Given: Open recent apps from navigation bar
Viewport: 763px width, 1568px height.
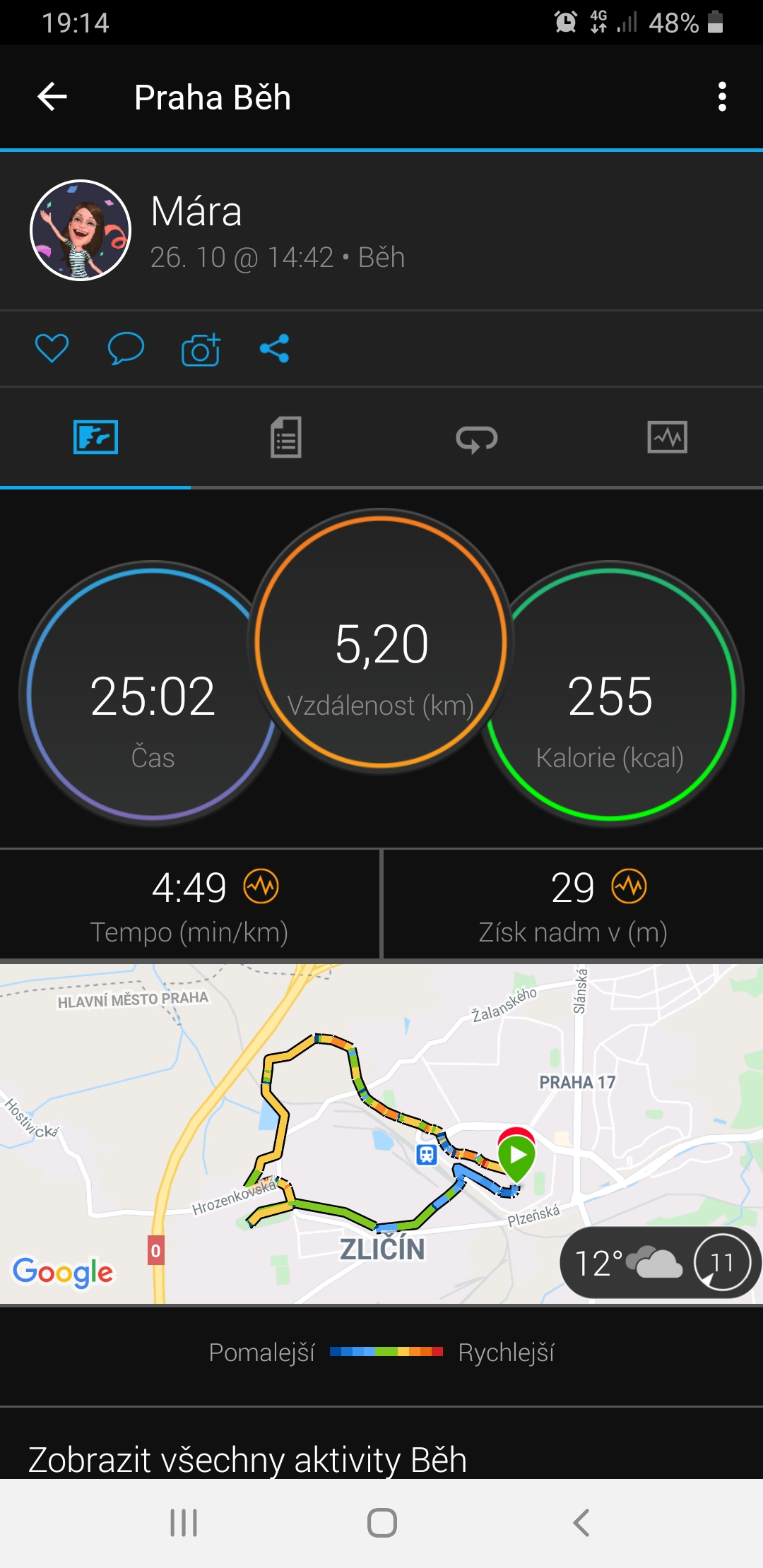Looking at the screenshot, I should pos(184,1523).
